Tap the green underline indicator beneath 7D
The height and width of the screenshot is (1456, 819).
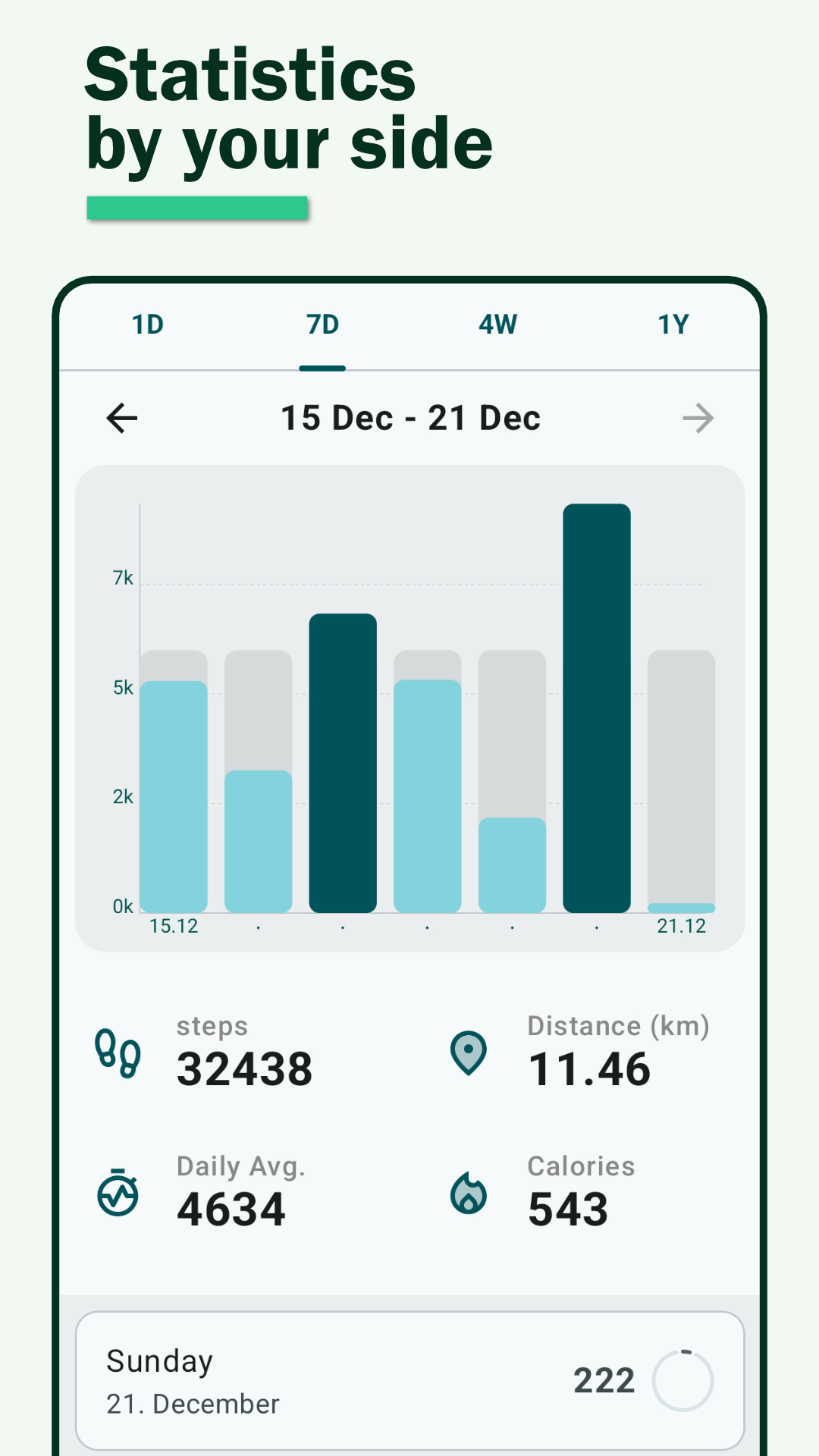322,367
